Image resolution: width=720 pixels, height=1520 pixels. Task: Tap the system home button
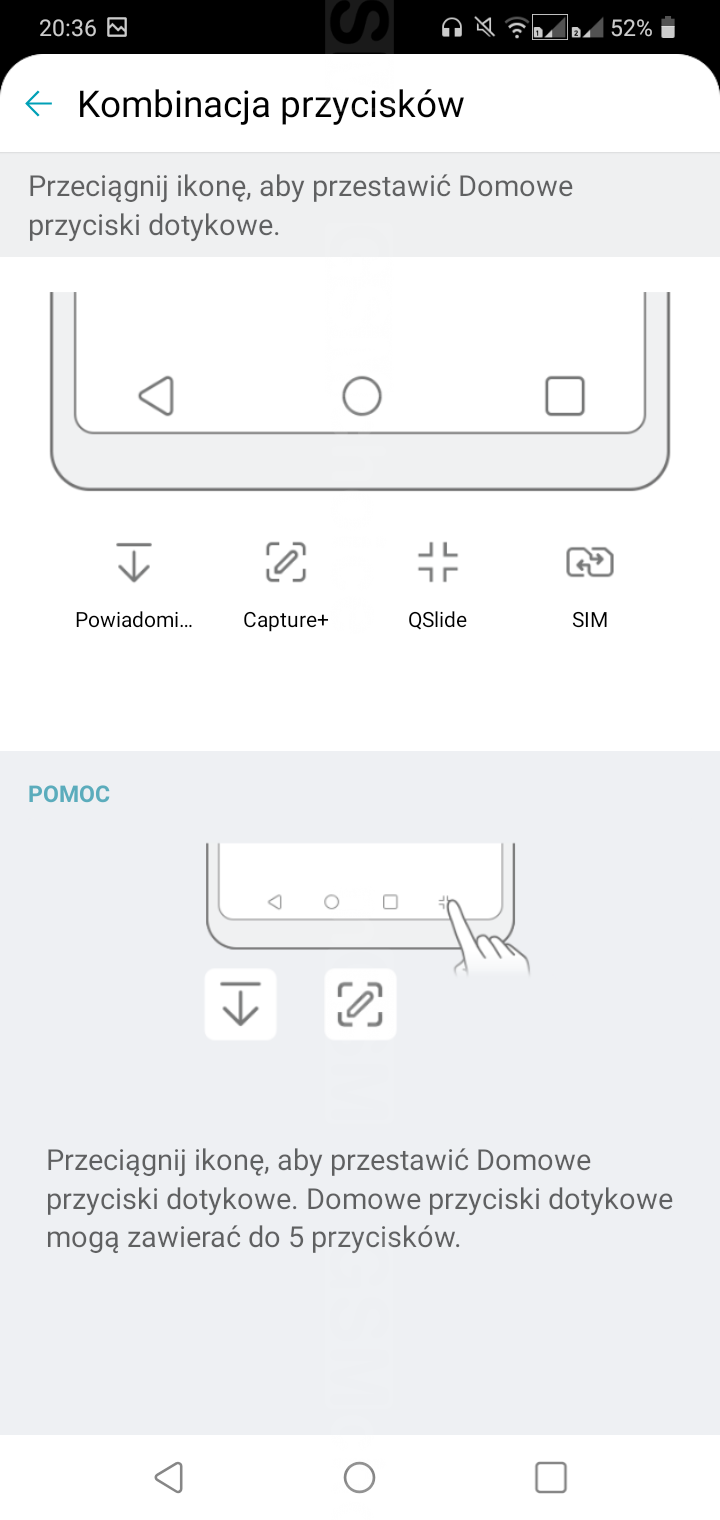click(359, 1477)
